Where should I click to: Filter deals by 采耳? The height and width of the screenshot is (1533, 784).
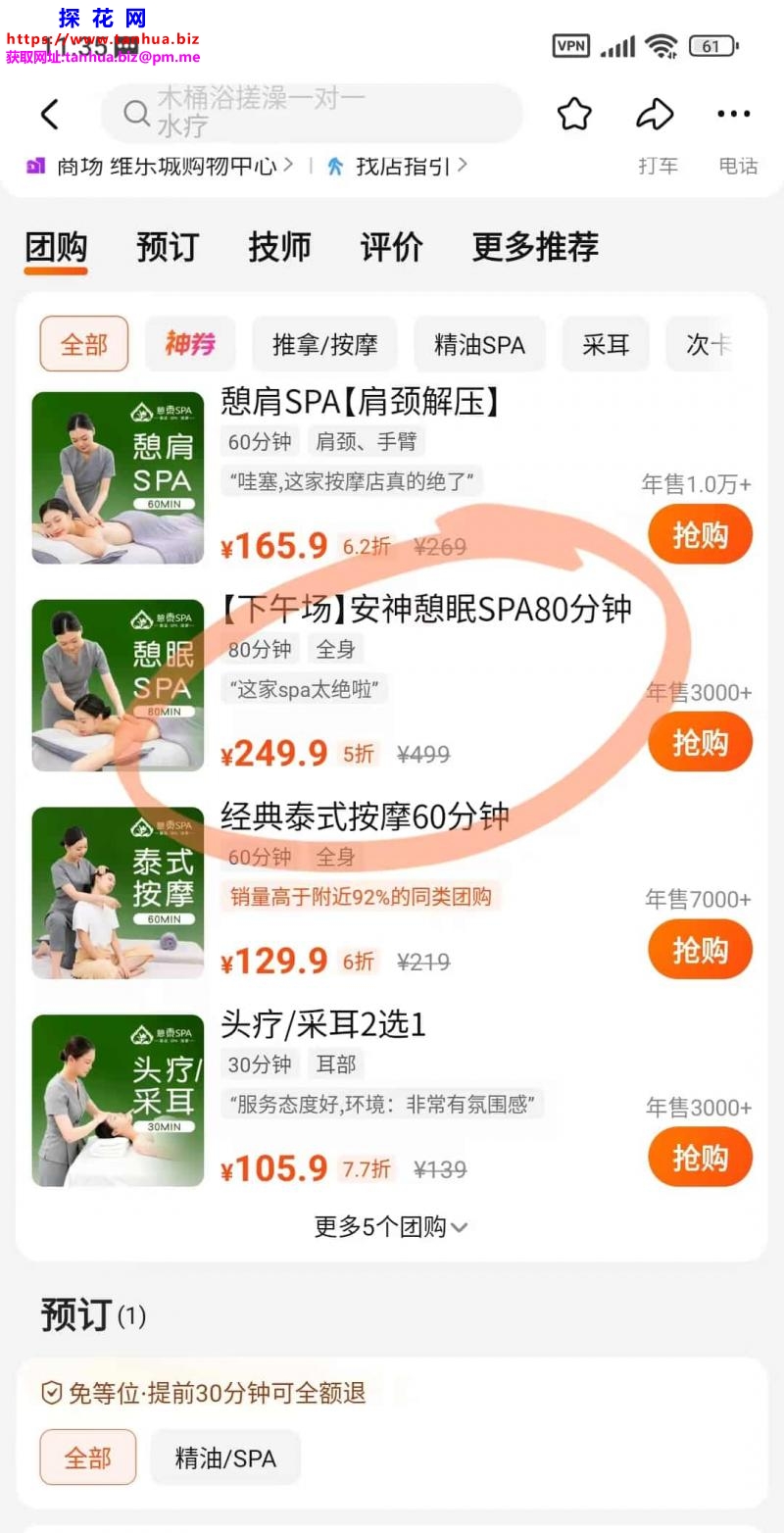point(605,344)
